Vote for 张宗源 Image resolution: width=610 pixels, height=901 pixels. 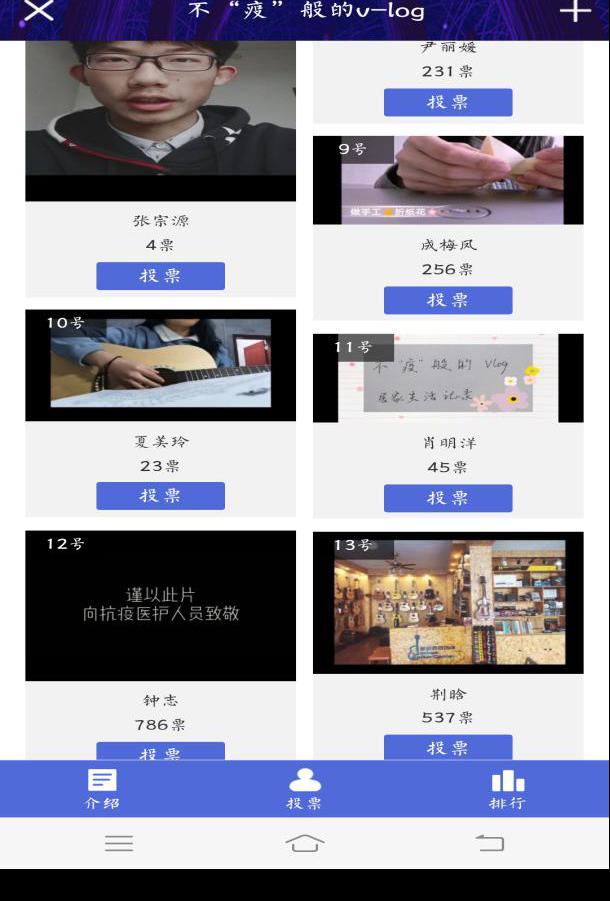[x=160, y=276]
